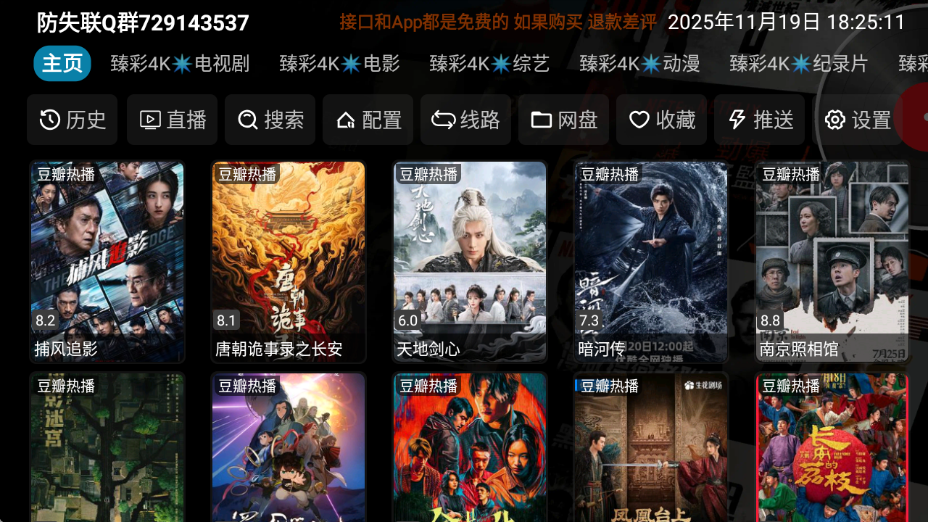Switch to the 臻彩4K电影 tab
This screenshot has width=928, height=522.
tap(340, 64)
